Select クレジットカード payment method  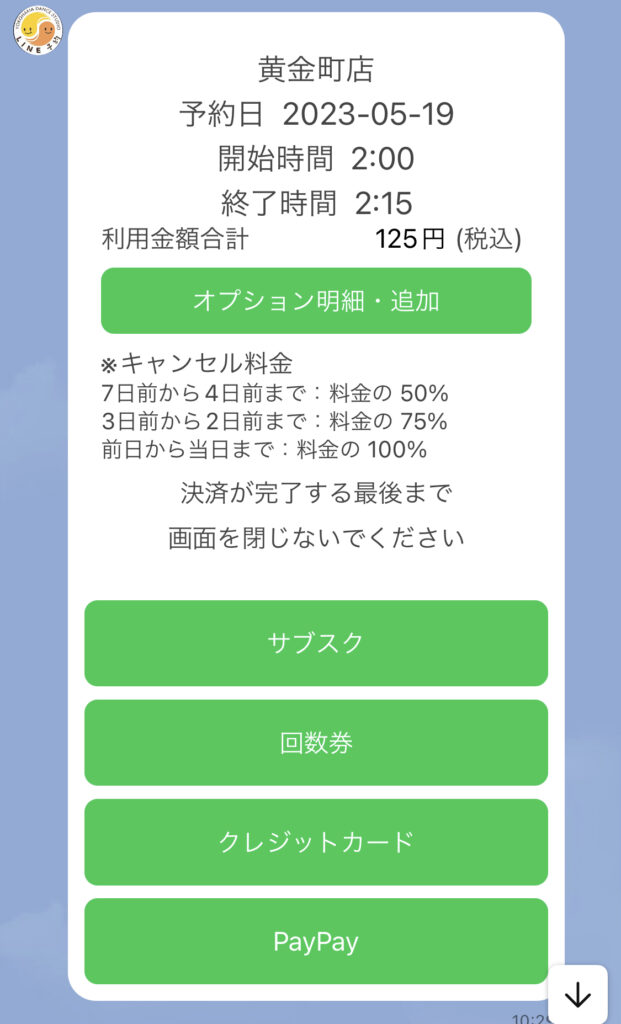click(x=316, y=842)
